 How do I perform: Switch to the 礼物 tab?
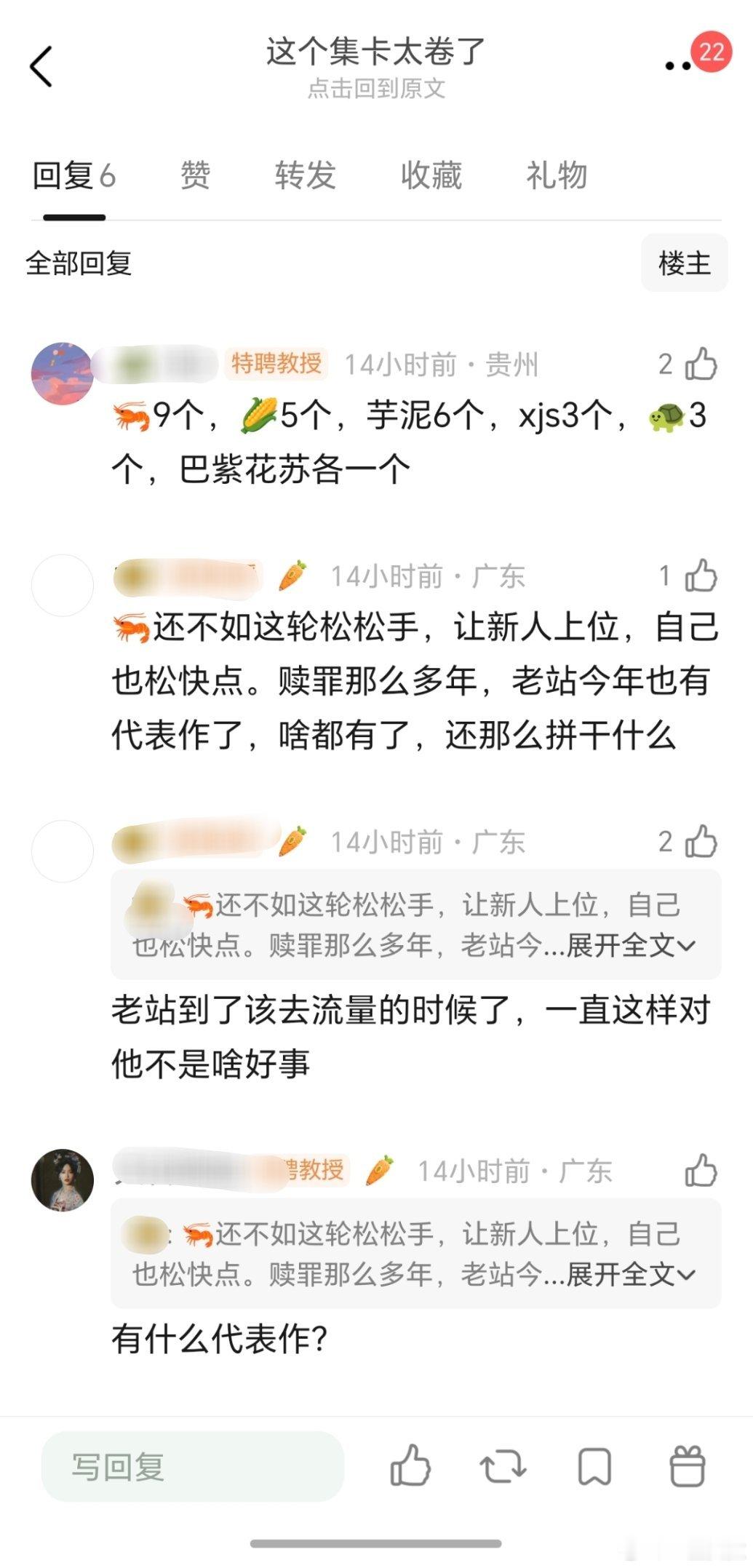tap(557, 175)
